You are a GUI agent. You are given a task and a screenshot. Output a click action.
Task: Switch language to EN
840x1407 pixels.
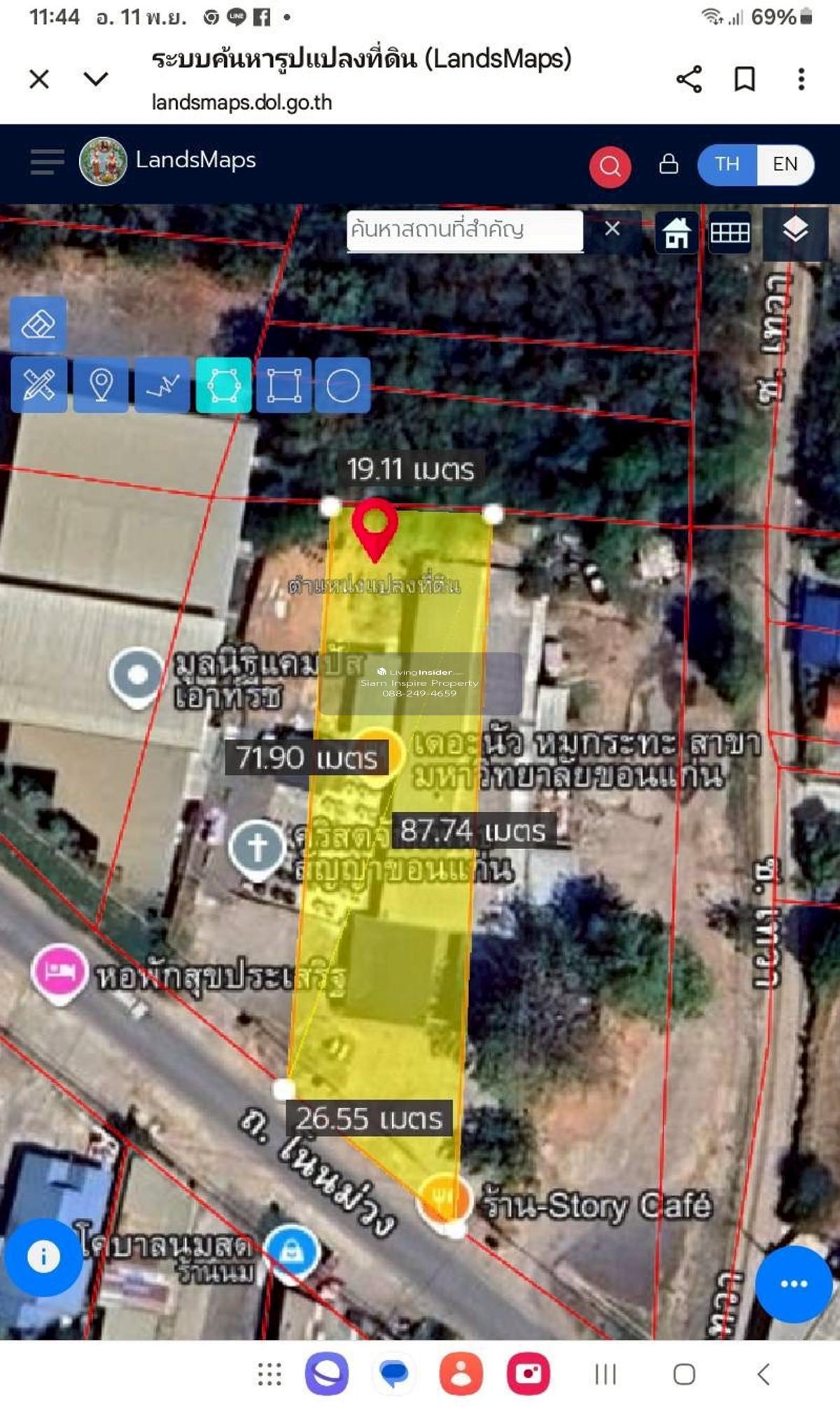click(785, 164)
